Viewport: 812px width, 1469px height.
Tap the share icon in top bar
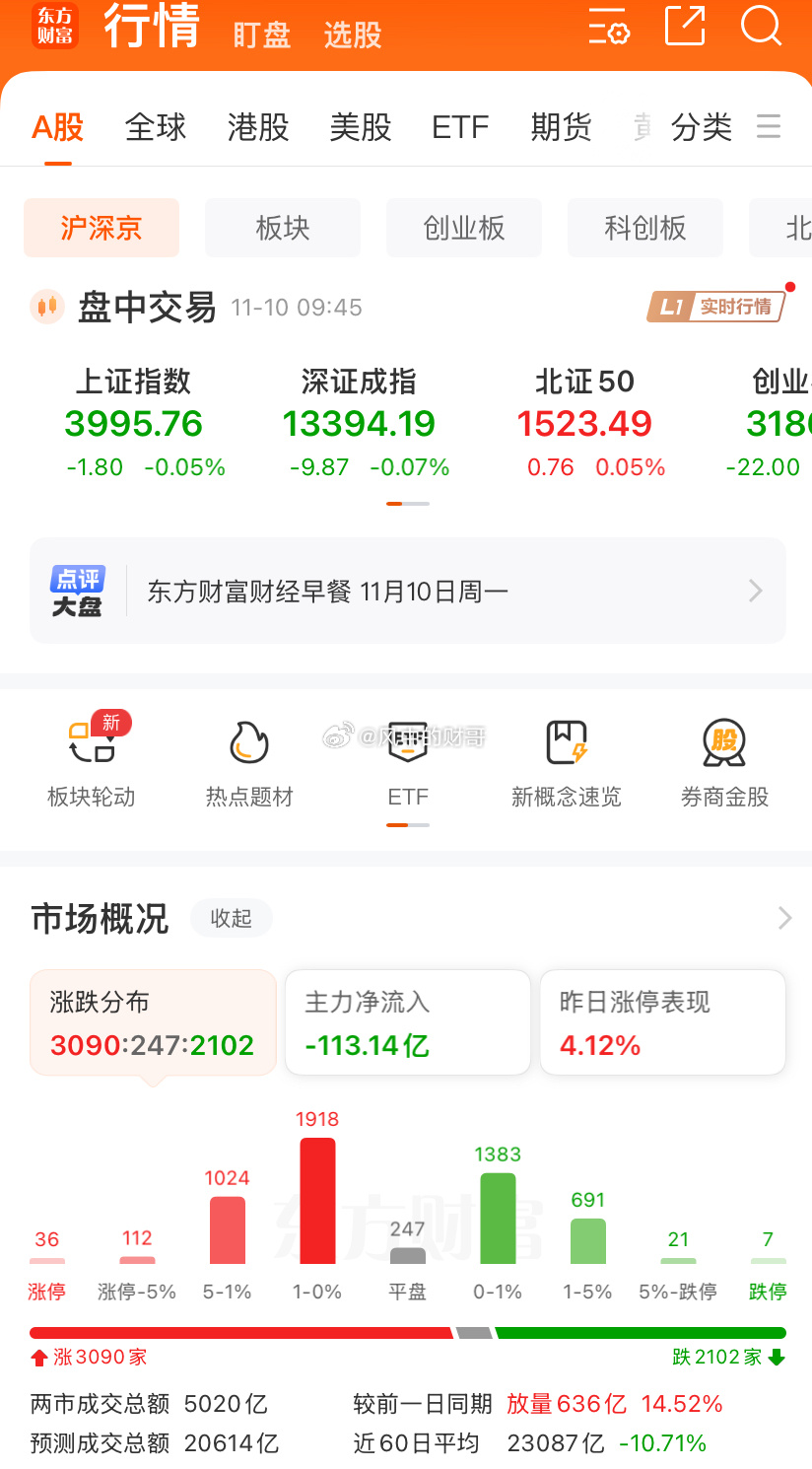[x=685, y=27]
